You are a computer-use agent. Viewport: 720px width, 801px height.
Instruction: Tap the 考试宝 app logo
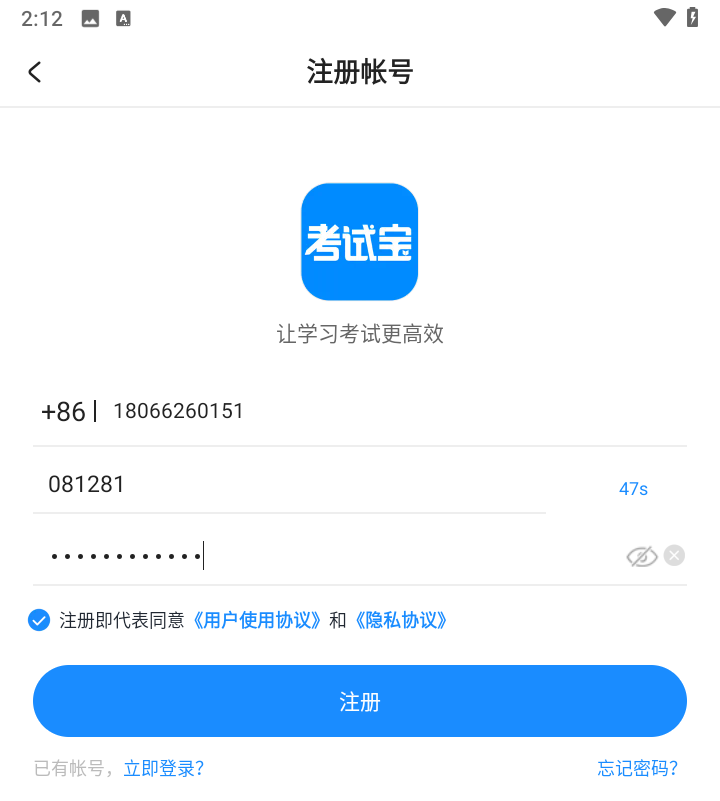click(x=359, y=242)
